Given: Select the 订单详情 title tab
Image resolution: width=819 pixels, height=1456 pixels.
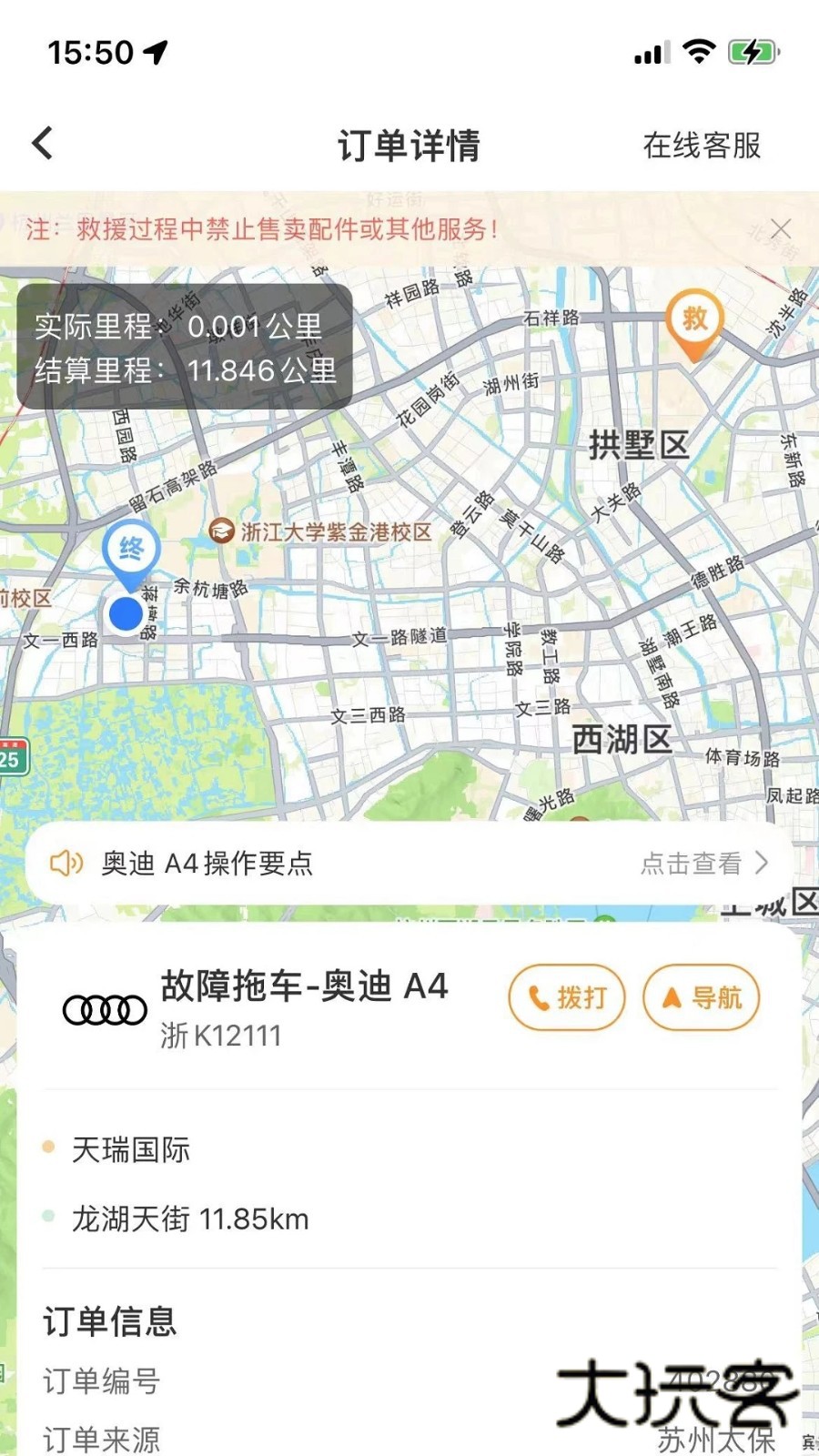Looking at the screenshot, I should (409, 143).
